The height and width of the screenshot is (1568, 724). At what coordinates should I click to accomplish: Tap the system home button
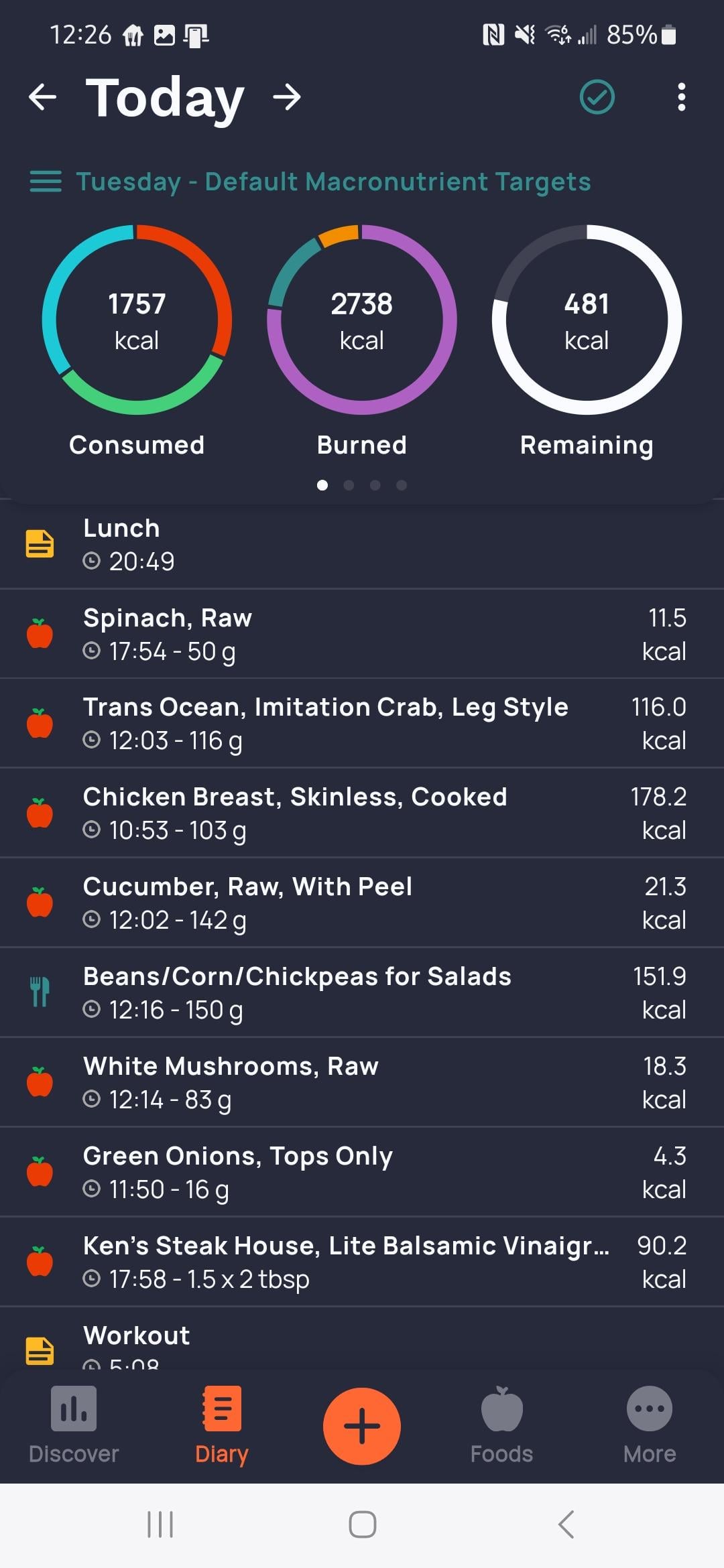tap(362, 1525)
